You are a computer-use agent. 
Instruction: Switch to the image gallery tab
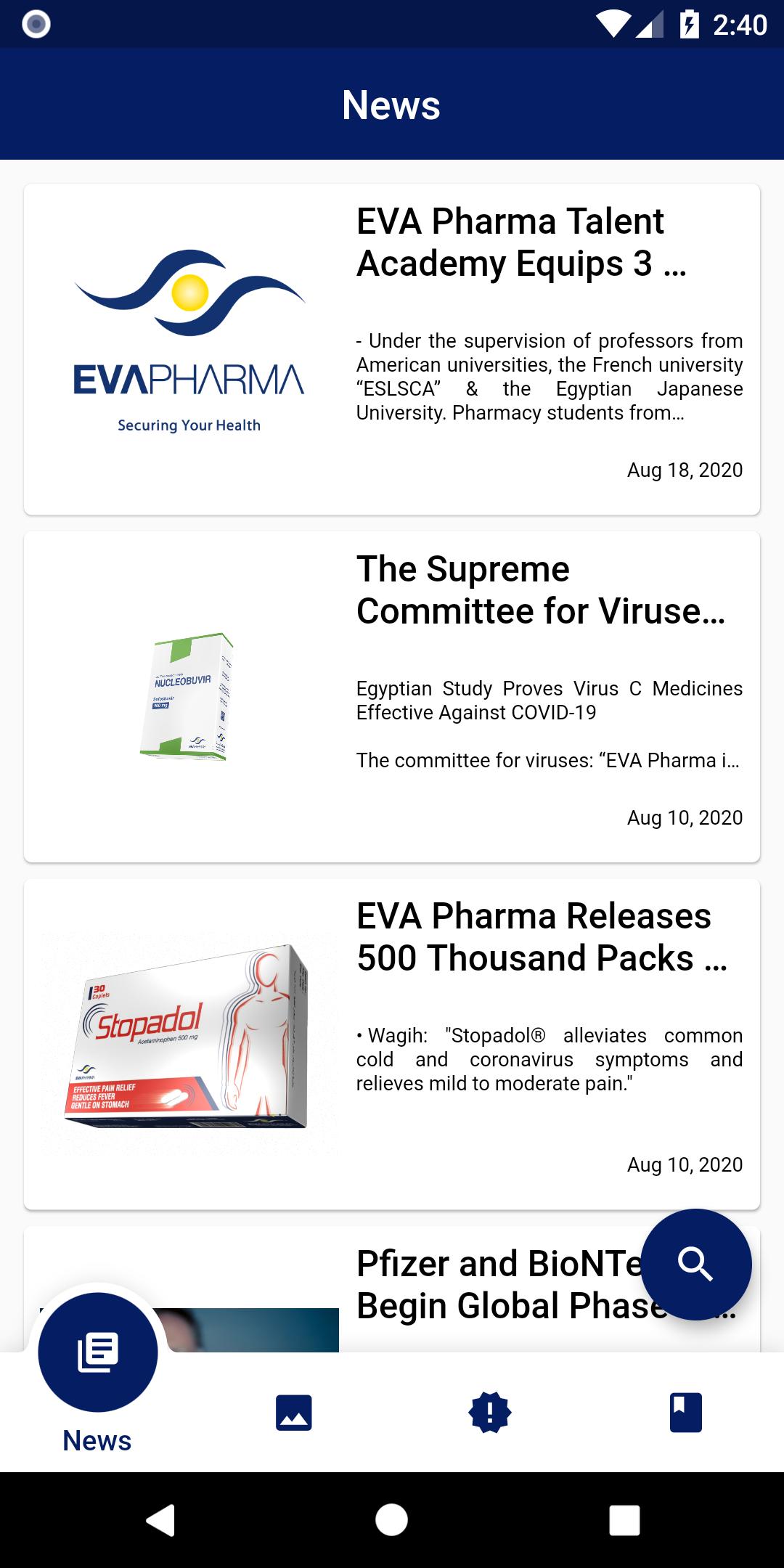(294, 1413)
